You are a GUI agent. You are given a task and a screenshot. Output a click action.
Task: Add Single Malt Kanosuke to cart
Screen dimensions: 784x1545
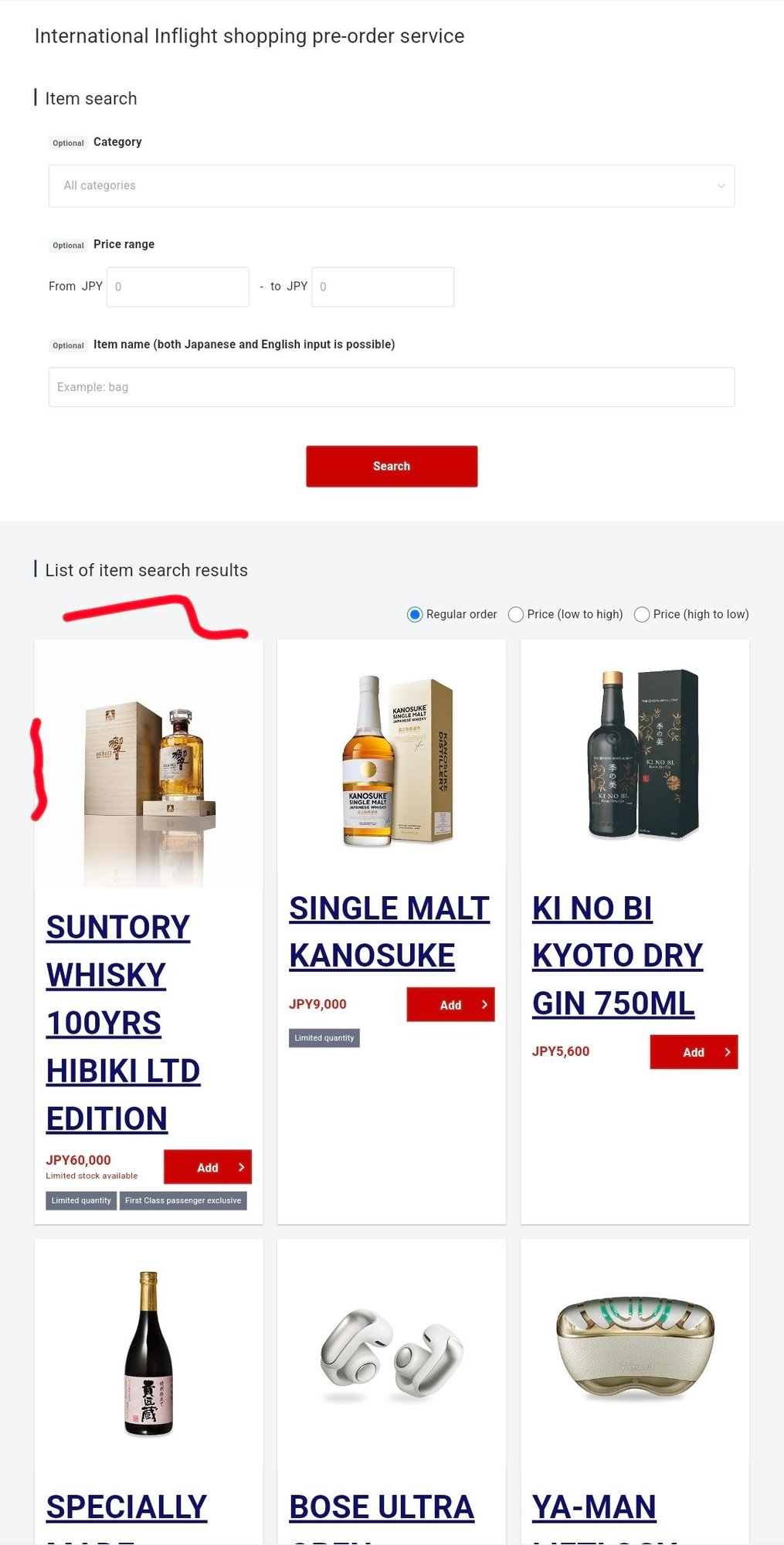click(450, 1004)
